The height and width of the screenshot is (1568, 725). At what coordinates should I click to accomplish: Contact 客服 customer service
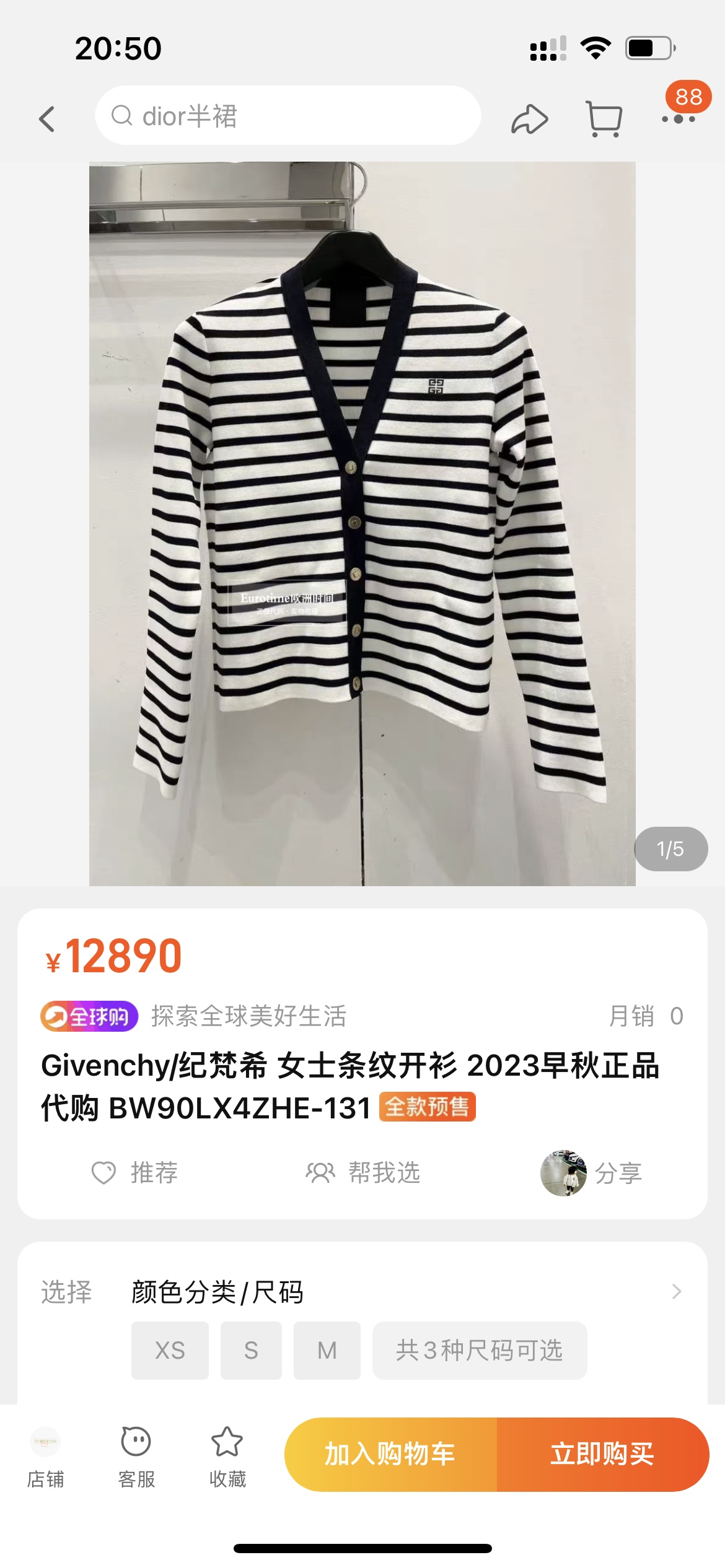(136, 1457)
